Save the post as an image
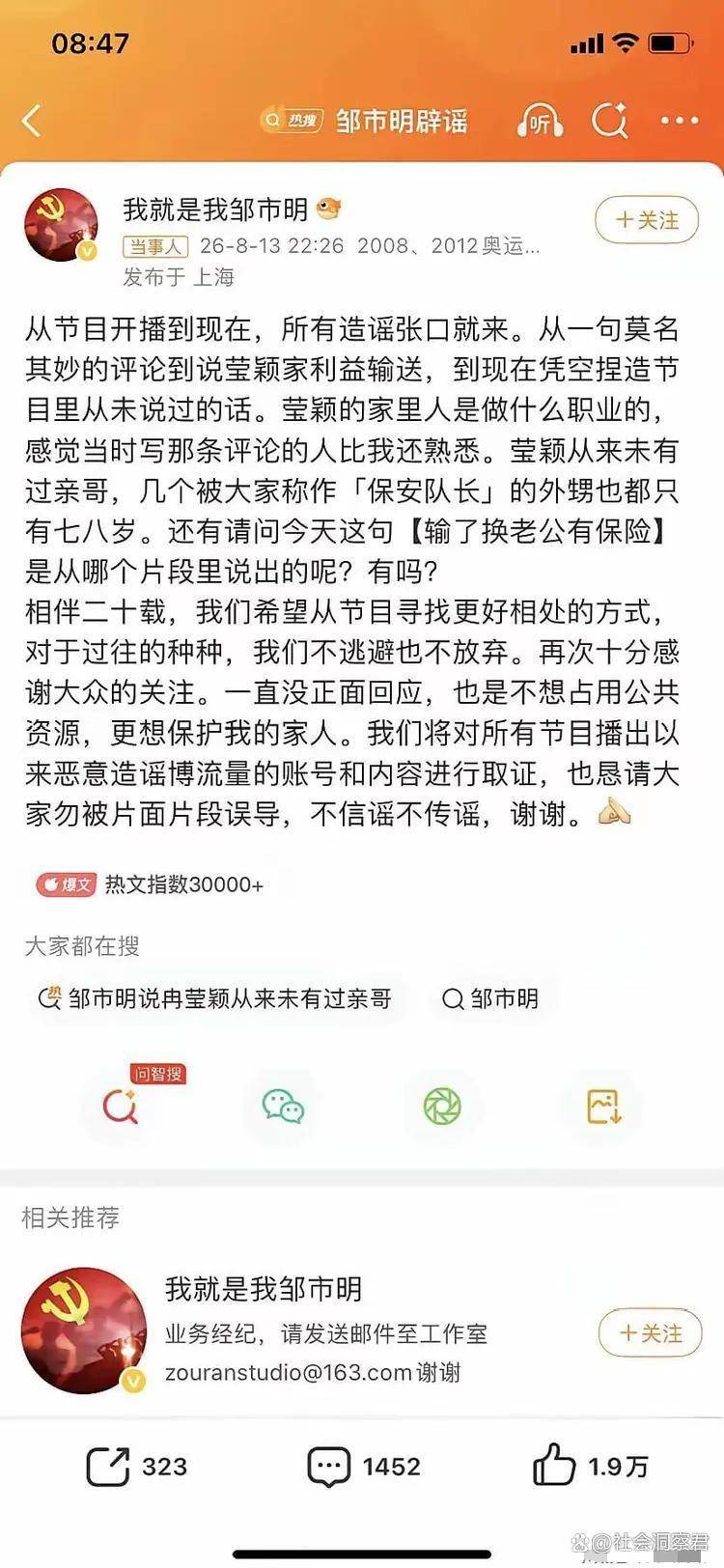The height and width of the screenshot is (1568, 724). (x=604, y=1106)
